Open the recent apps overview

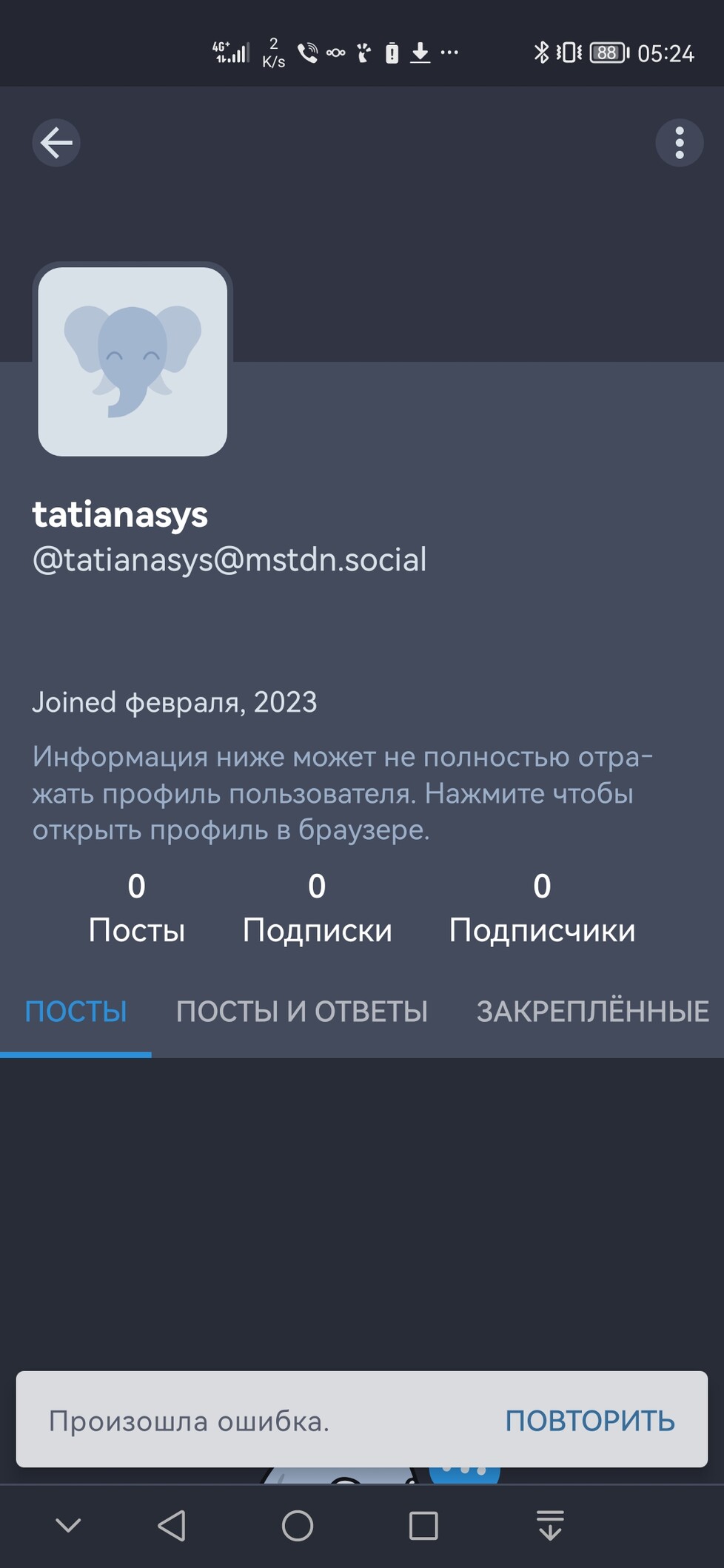(423, 1525)
